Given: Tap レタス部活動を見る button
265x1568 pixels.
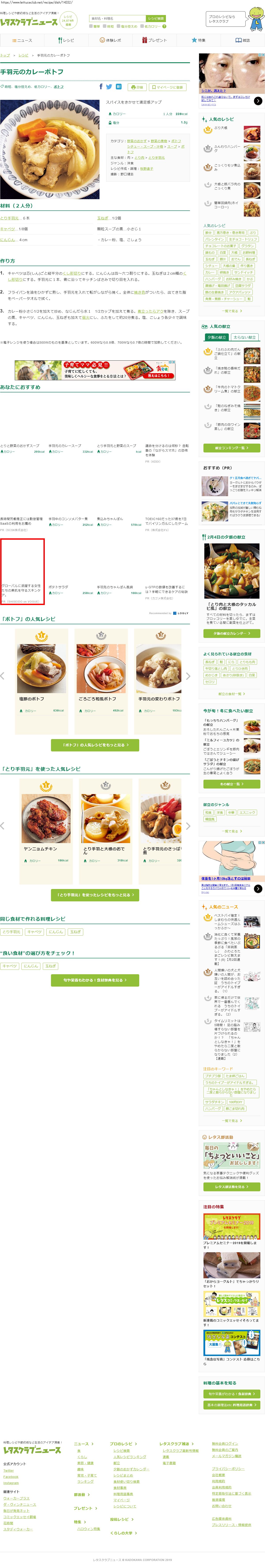Looking at the screenshot, I should click(x=231, y=1186).
